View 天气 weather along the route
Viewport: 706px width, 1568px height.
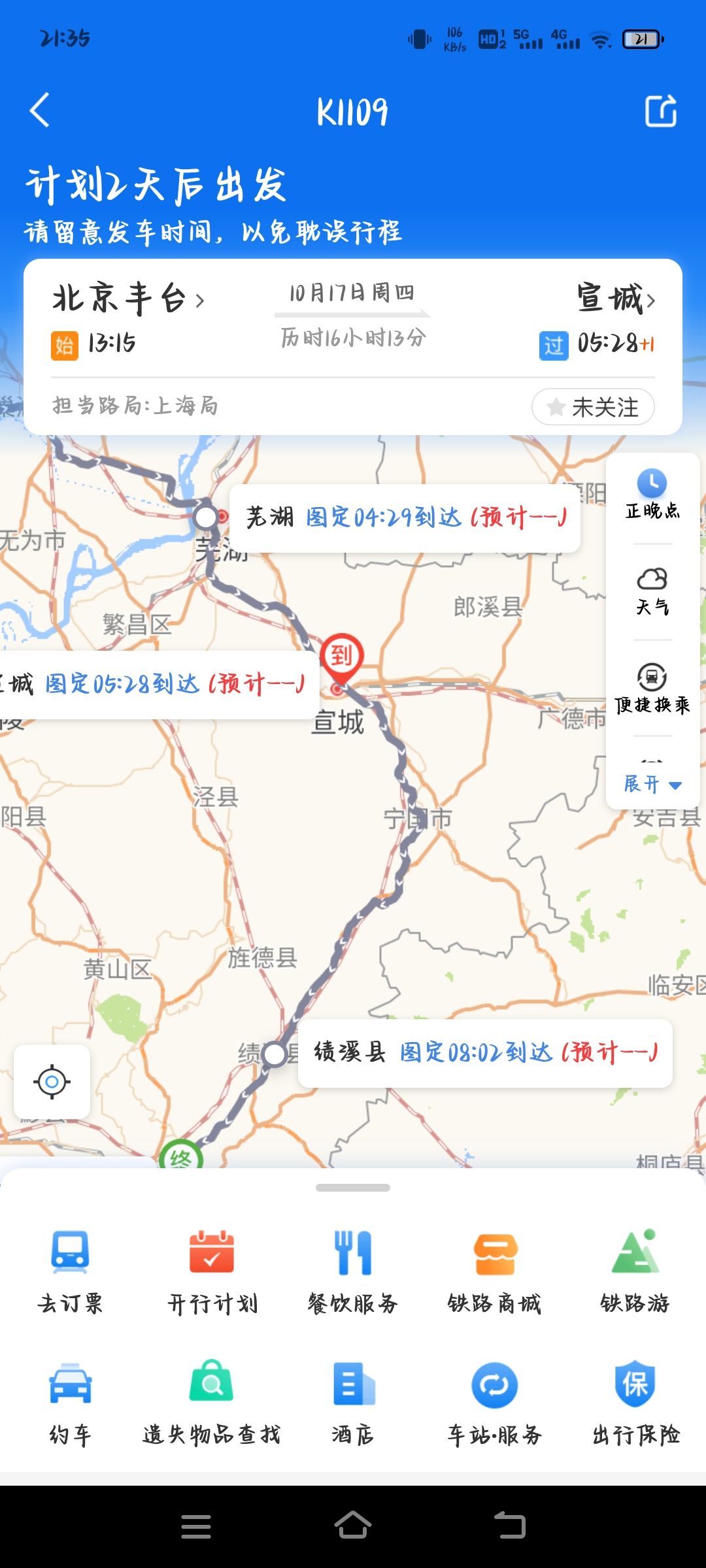click(652, 592)
